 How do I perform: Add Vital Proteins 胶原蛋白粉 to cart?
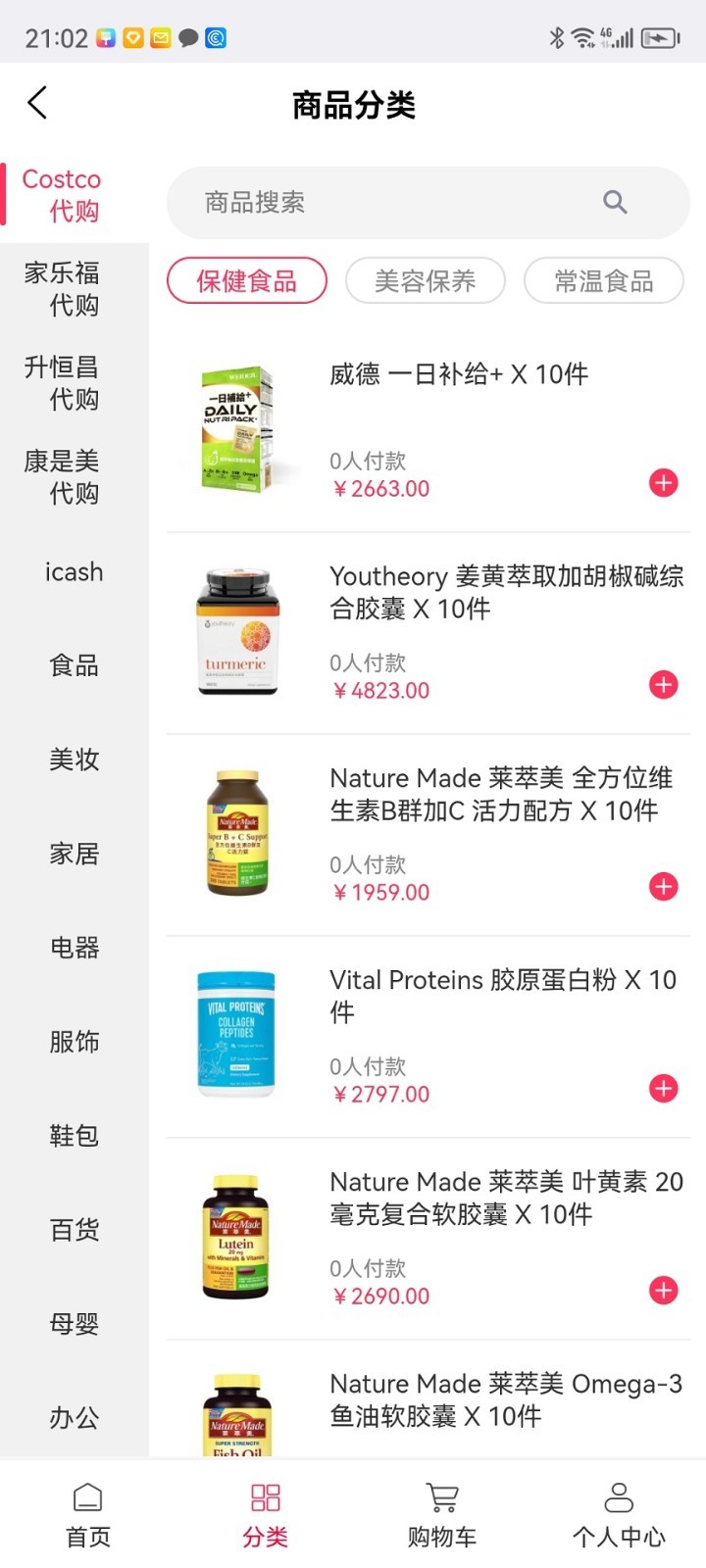(x=664, y=1089)
